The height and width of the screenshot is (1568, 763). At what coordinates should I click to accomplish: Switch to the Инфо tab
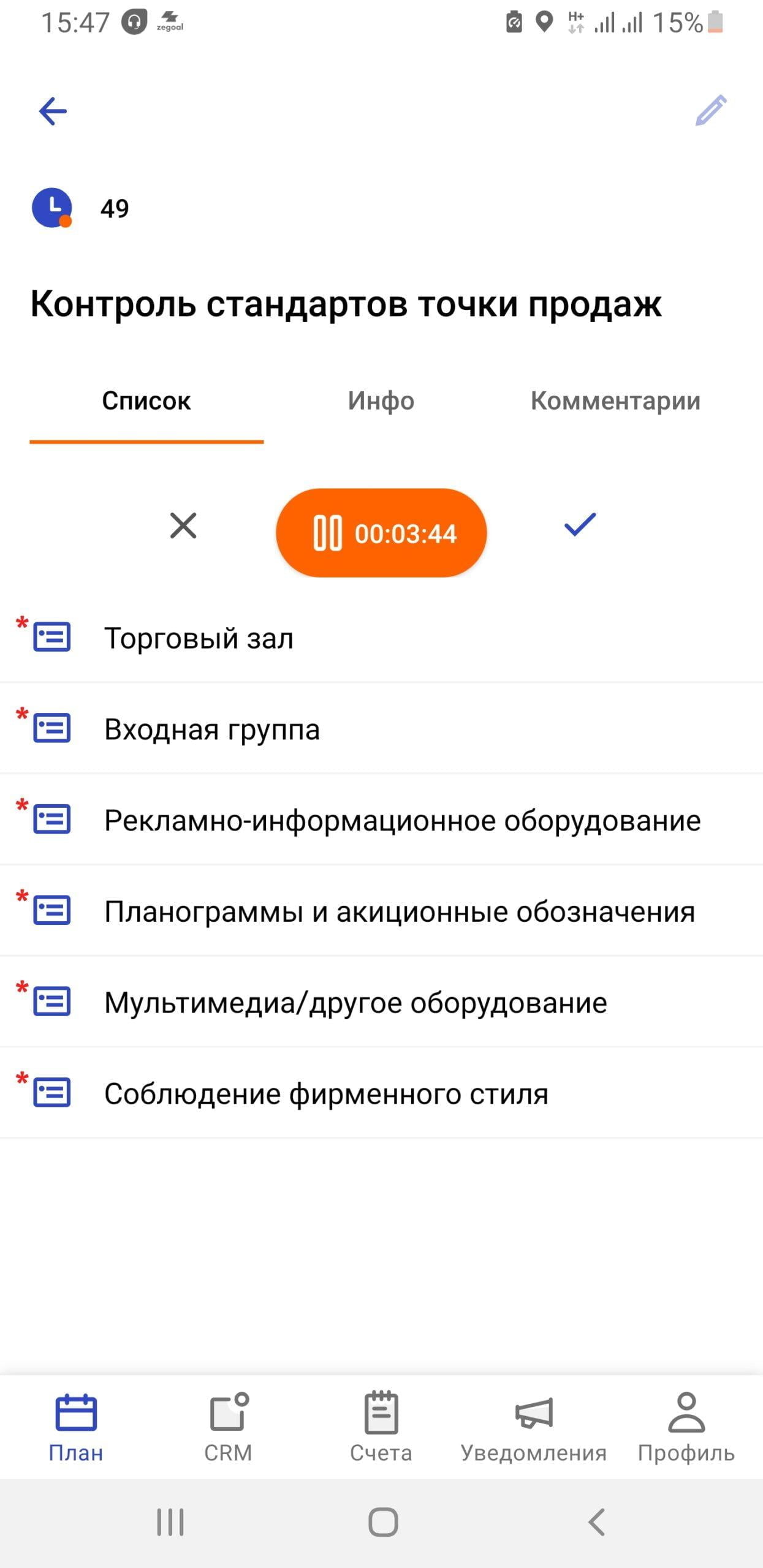pos(381,401)
